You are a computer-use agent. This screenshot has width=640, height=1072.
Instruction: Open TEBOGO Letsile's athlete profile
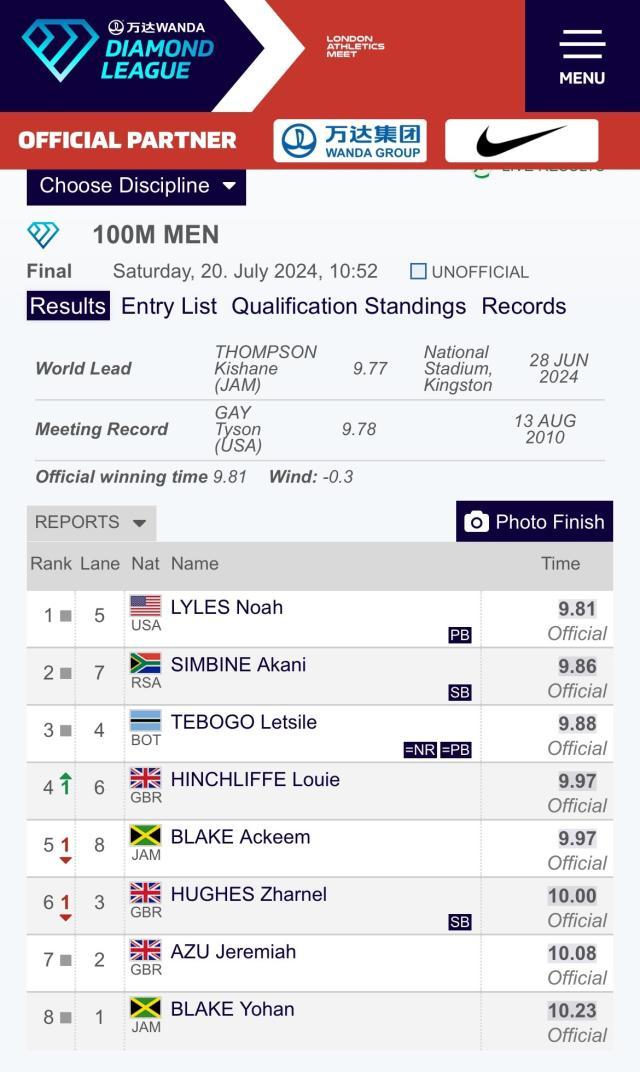[x=243, y=722]
